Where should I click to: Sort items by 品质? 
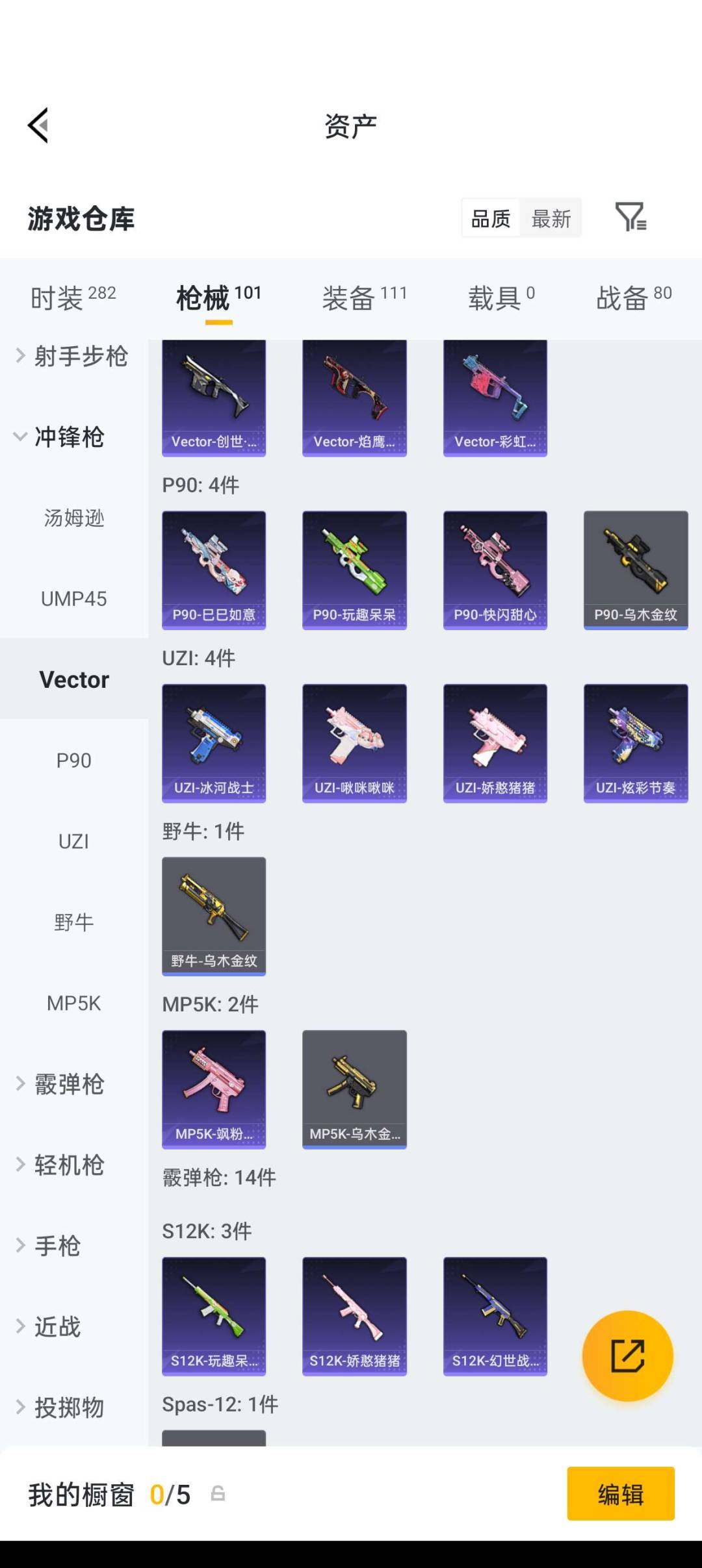pyautogui.click(x=491, y=219)
